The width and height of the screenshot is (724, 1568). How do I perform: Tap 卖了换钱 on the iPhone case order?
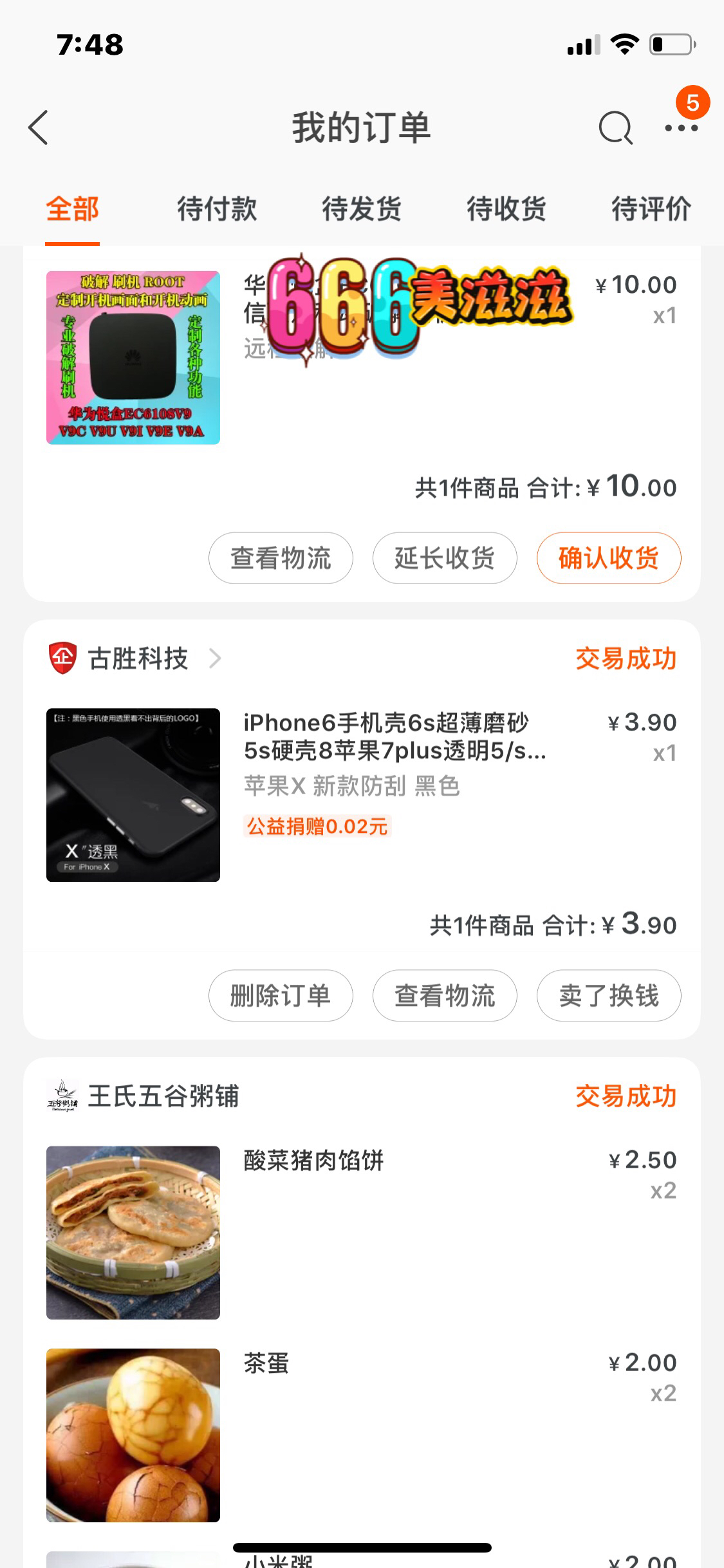tap(609, 996)
